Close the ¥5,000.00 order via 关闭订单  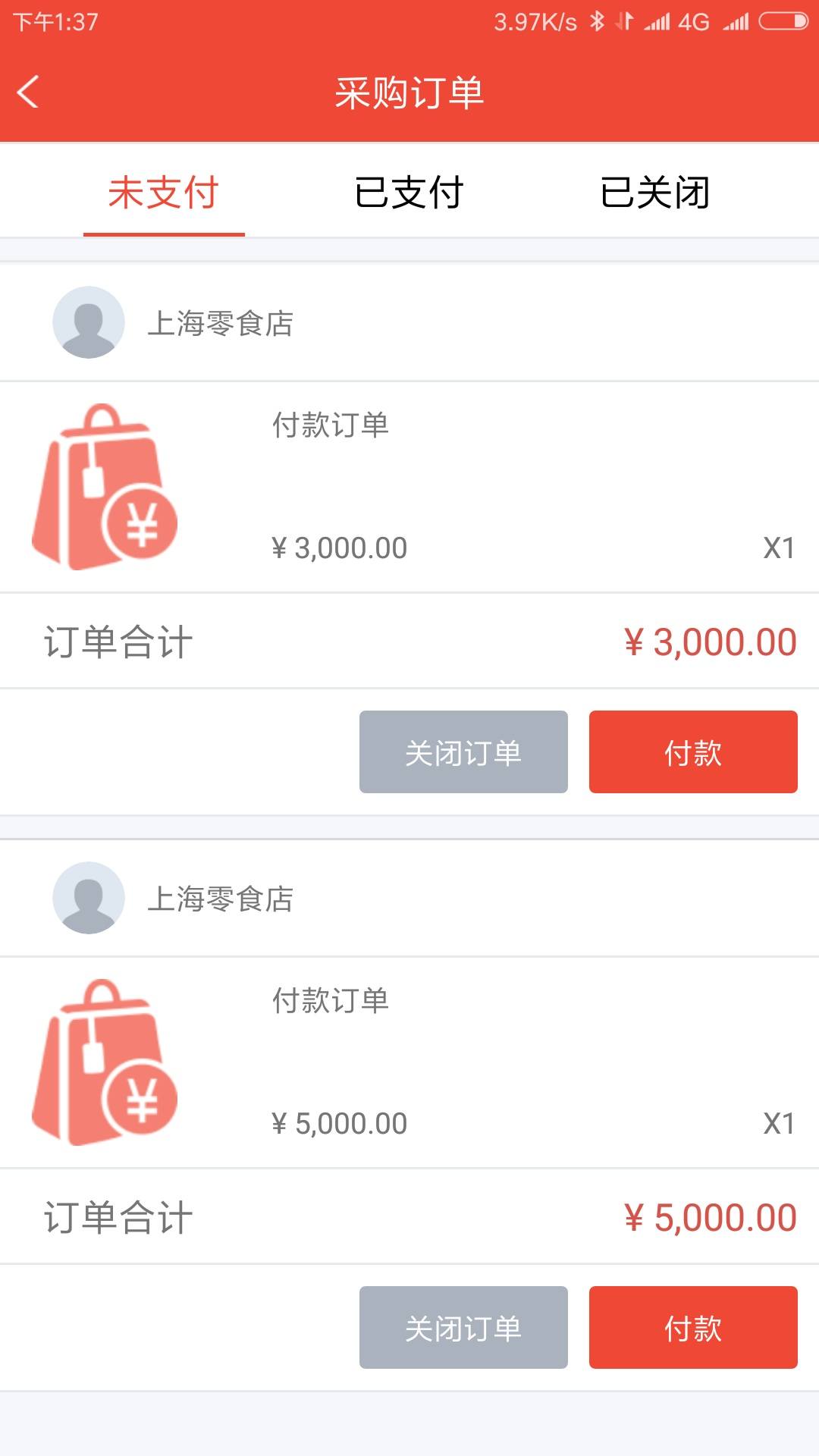click(463, 1327)
